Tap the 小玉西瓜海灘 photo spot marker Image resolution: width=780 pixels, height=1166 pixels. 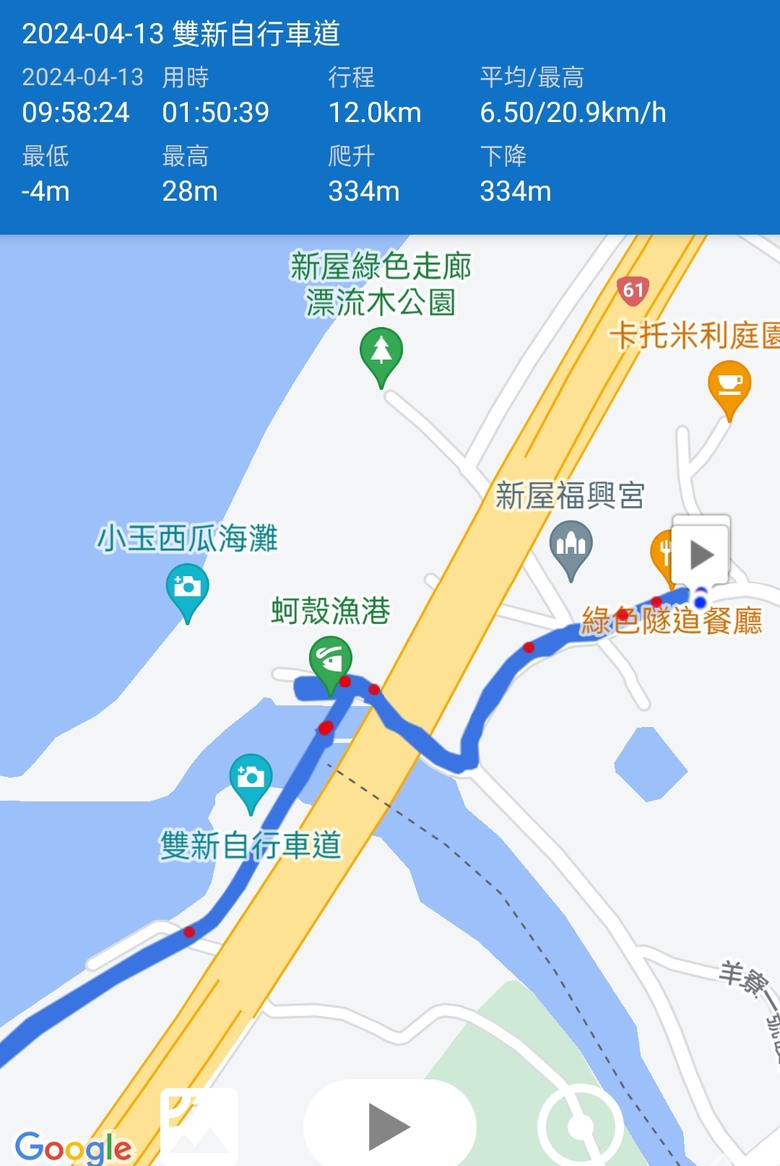[x=187, y=589]
